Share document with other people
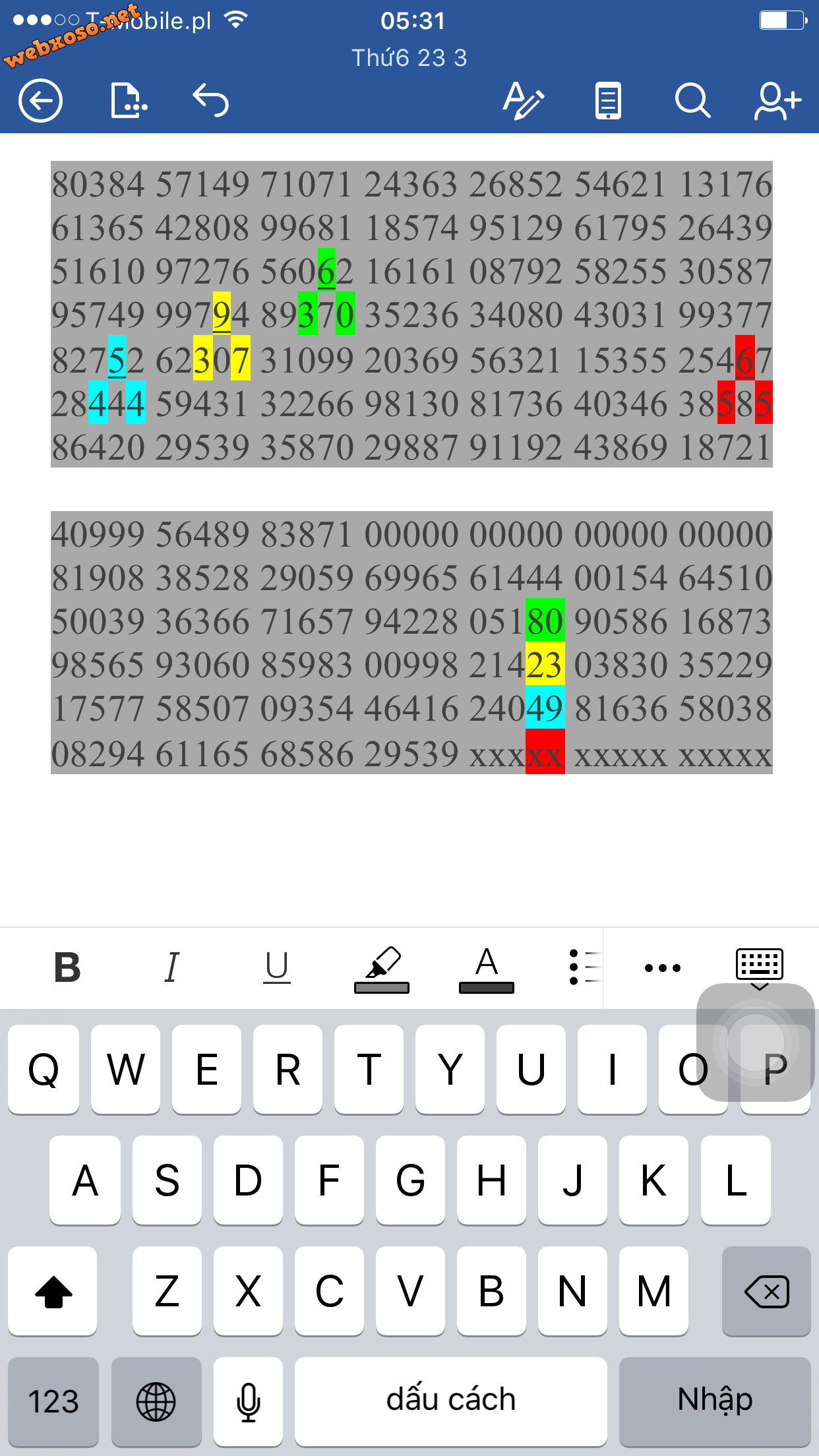 (x=777, y=101)
